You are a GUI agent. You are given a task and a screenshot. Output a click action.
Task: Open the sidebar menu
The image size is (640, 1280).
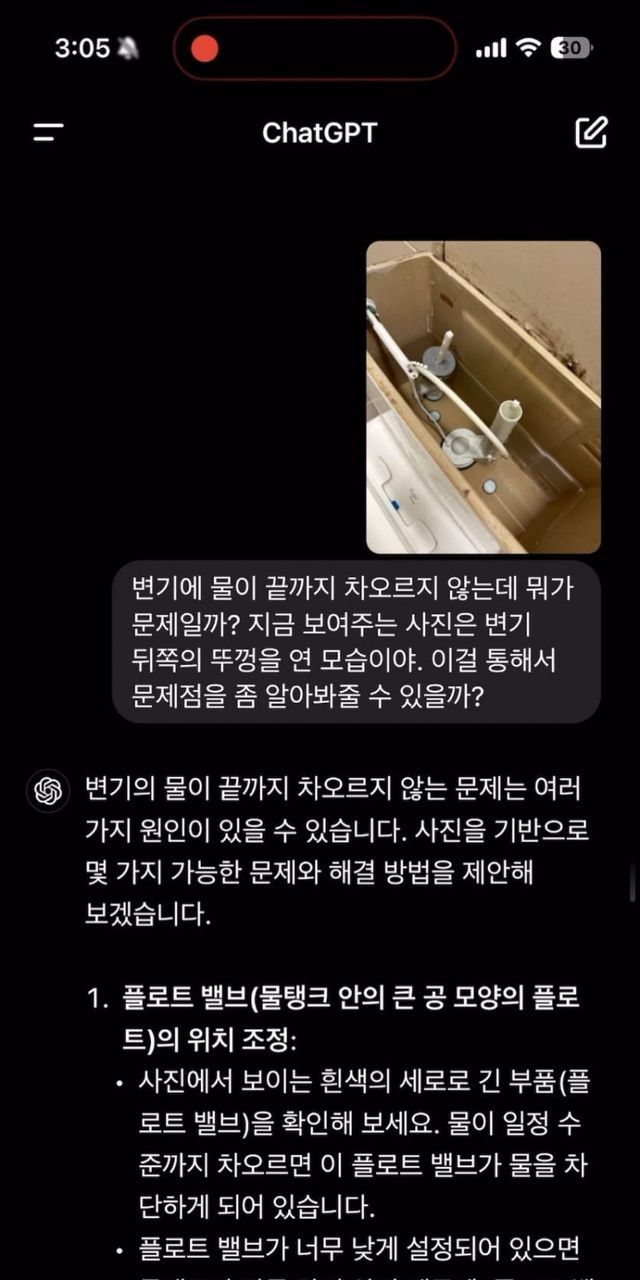pos(48,132)
